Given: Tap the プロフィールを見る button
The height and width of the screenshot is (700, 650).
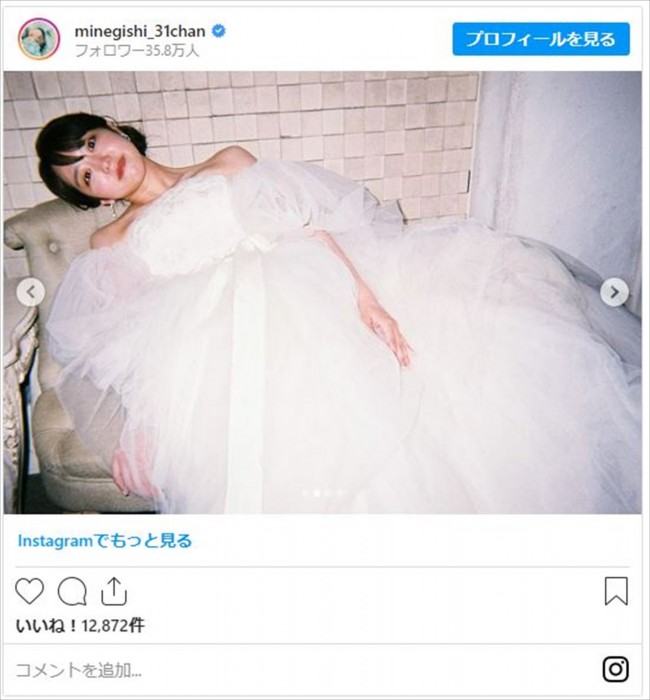Looking at the screenshot, I should [x=540, y=40].
